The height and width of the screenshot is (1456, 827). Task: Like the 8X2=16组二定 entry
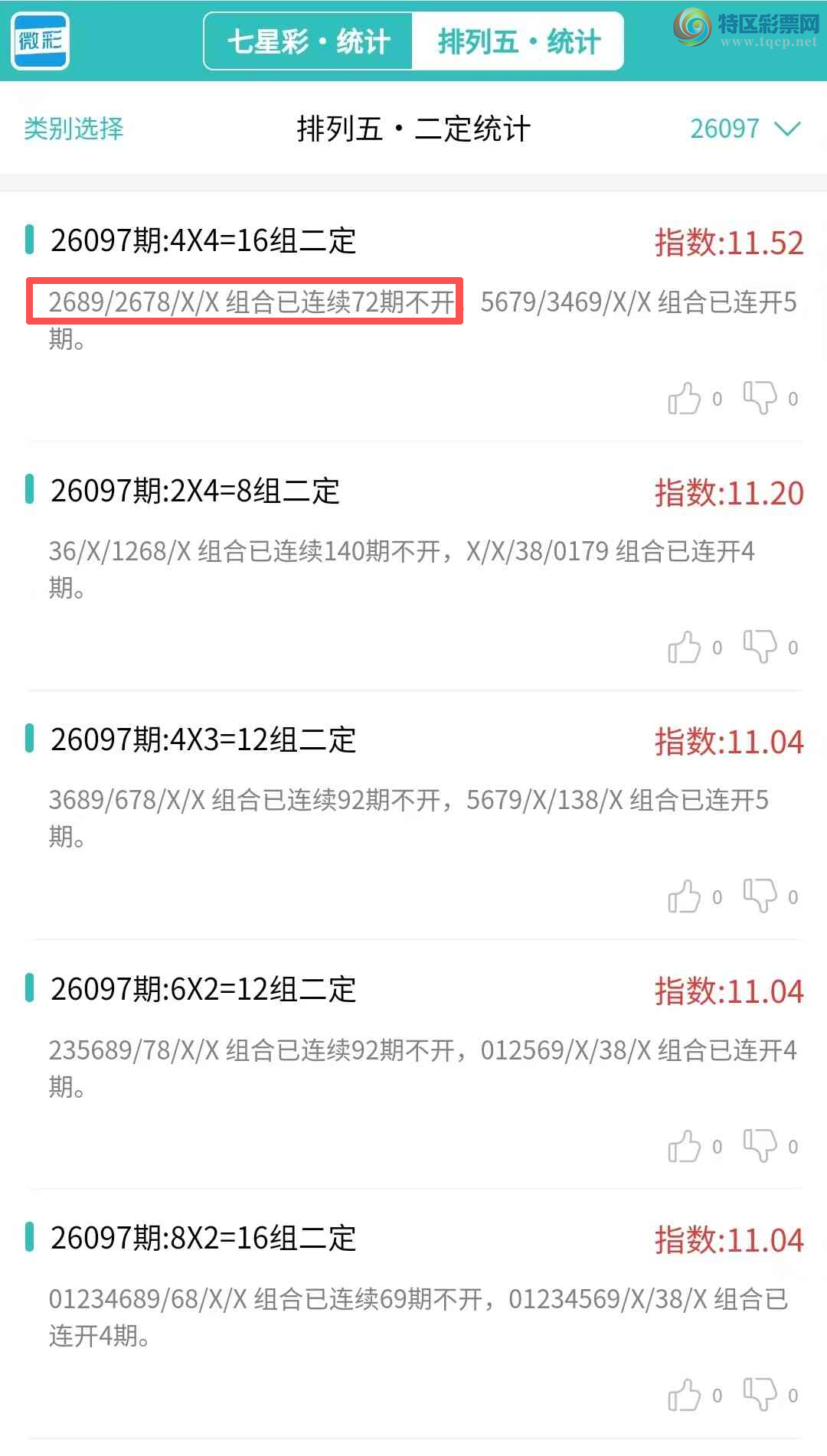coord(685,1396)
